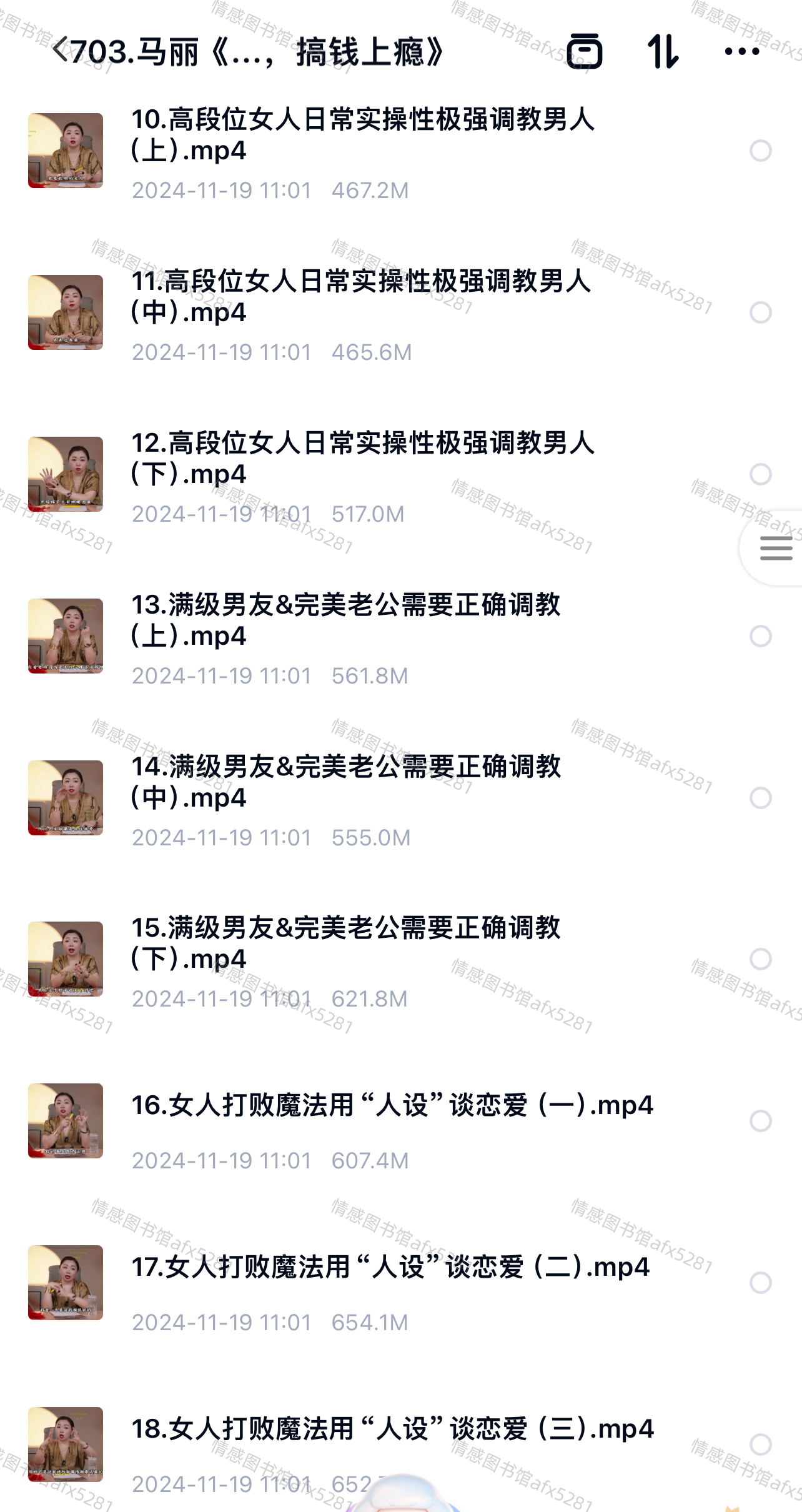802x1512 pixels.
Task: Open 17.女人打败魔法用“人设”谈恋爱(二).mp4 video
Action: click(390, 1267)
